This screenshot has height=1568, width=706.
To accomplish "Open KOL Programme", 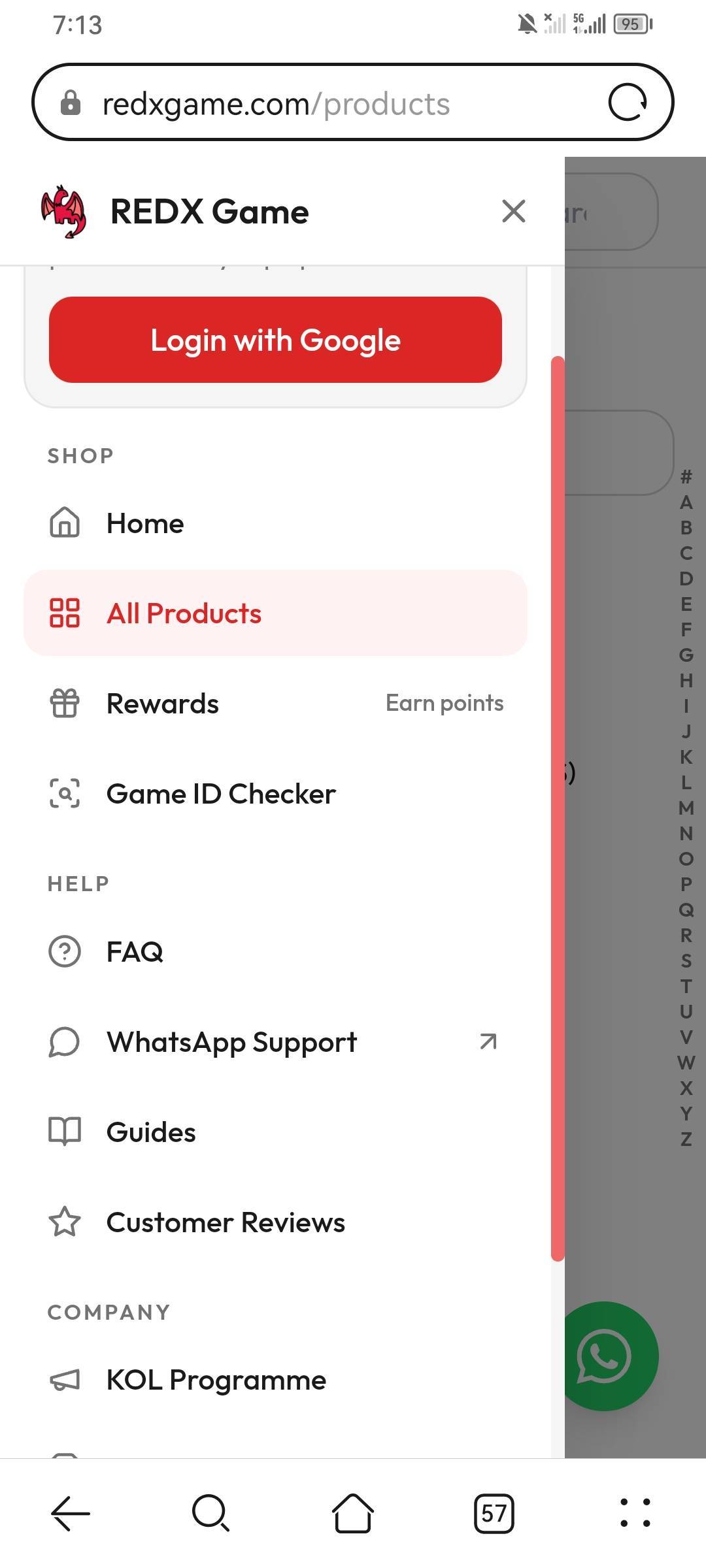I will tap(275, 1380).
